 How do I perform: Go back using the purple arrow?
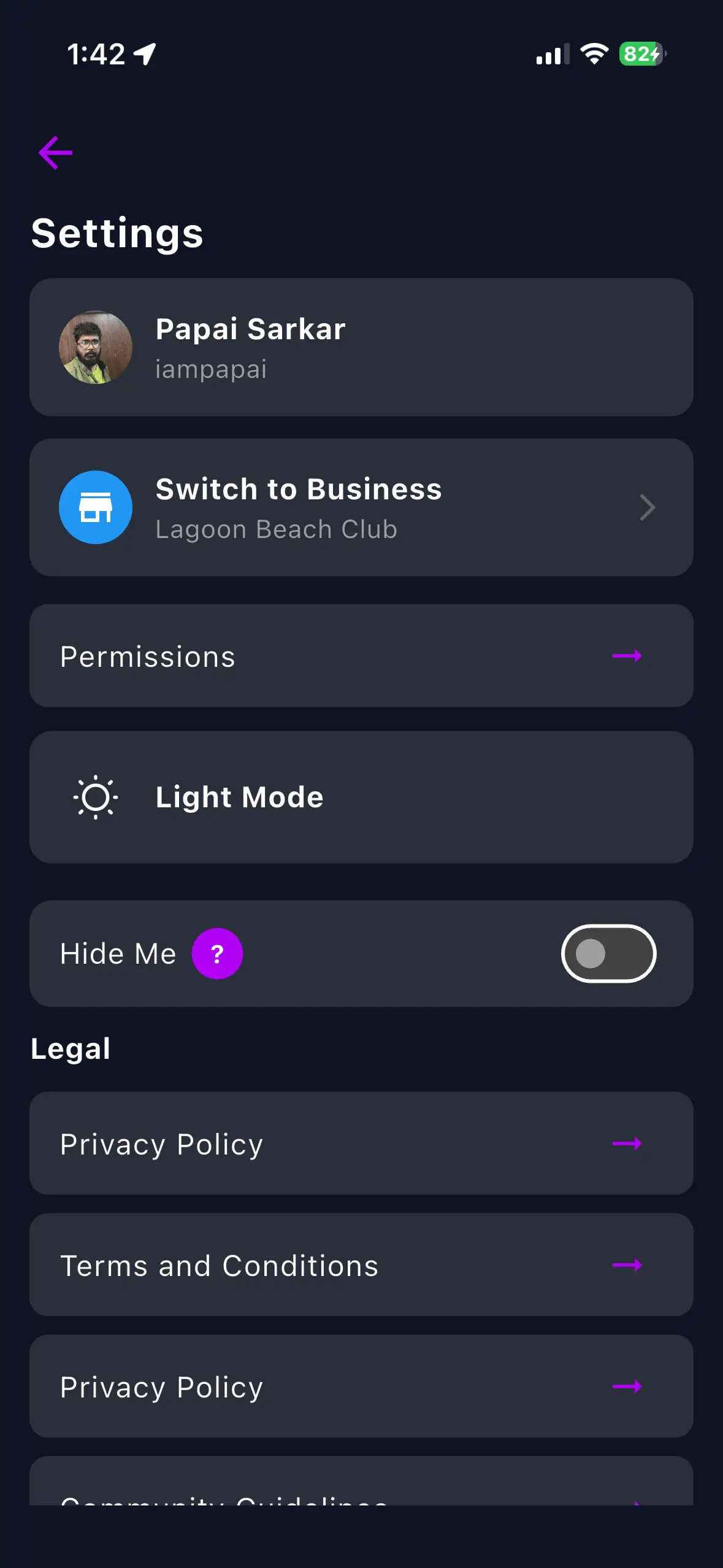[56, 153]
